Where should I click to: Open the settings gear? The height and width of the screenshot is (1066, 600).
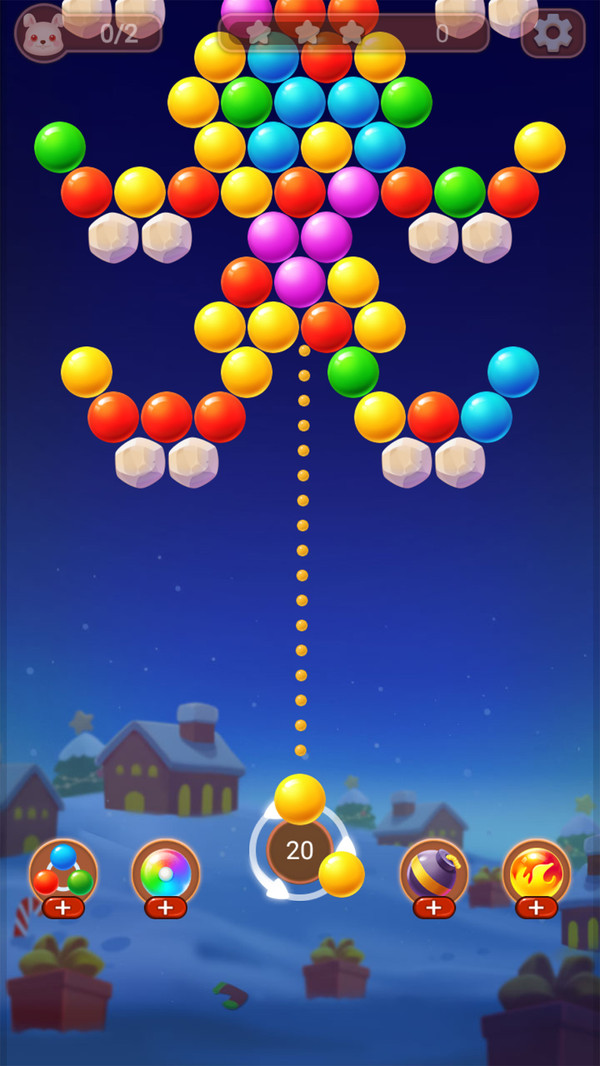coord(553,34)
